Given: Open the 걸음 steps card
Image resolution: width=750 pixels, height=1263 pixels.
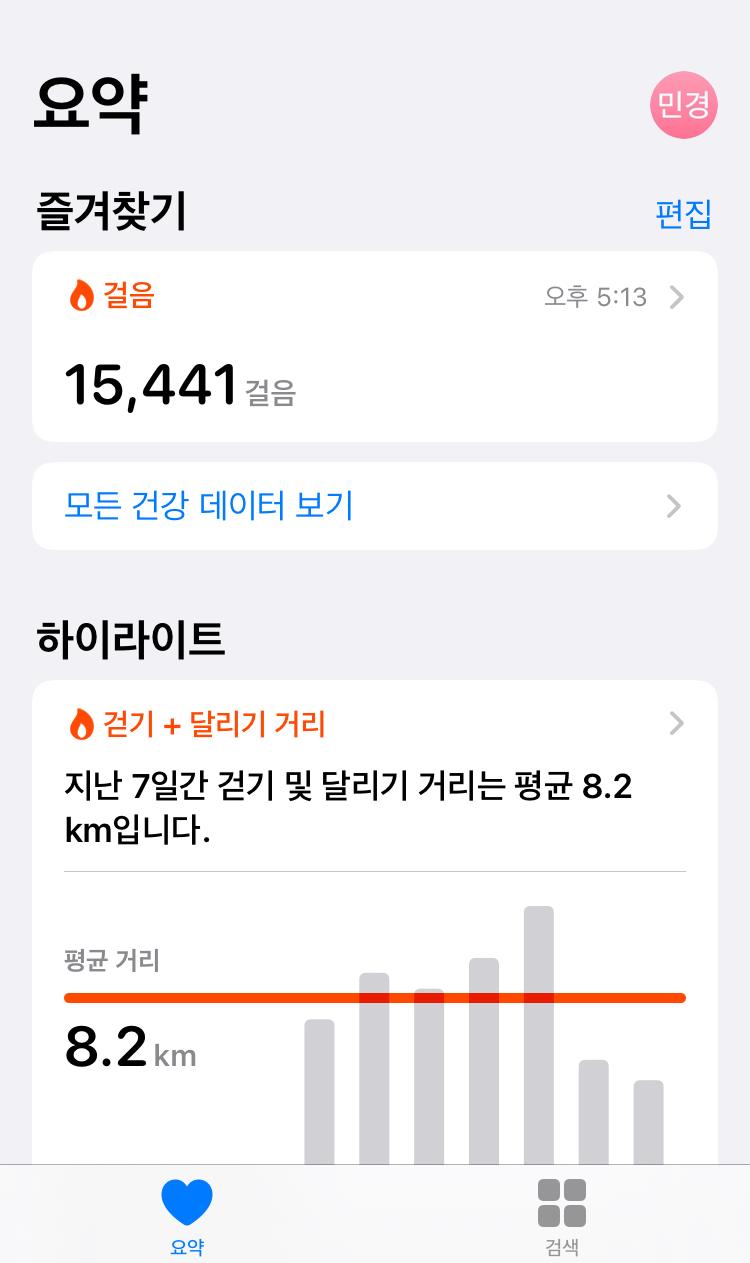Looking at the screenshot, I should 374,346.
